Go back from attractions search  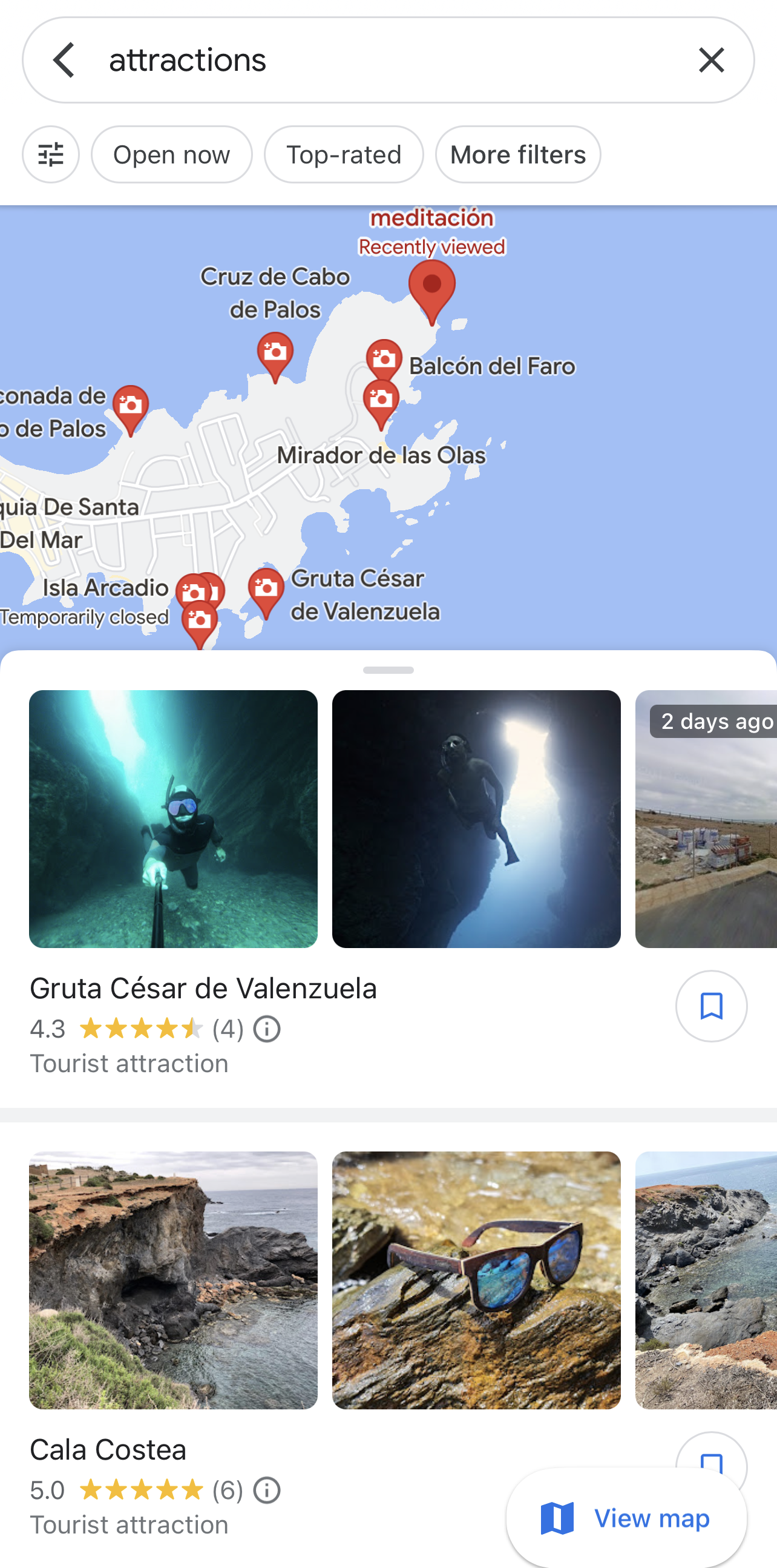pyautogui.click(x=64, y=61)
